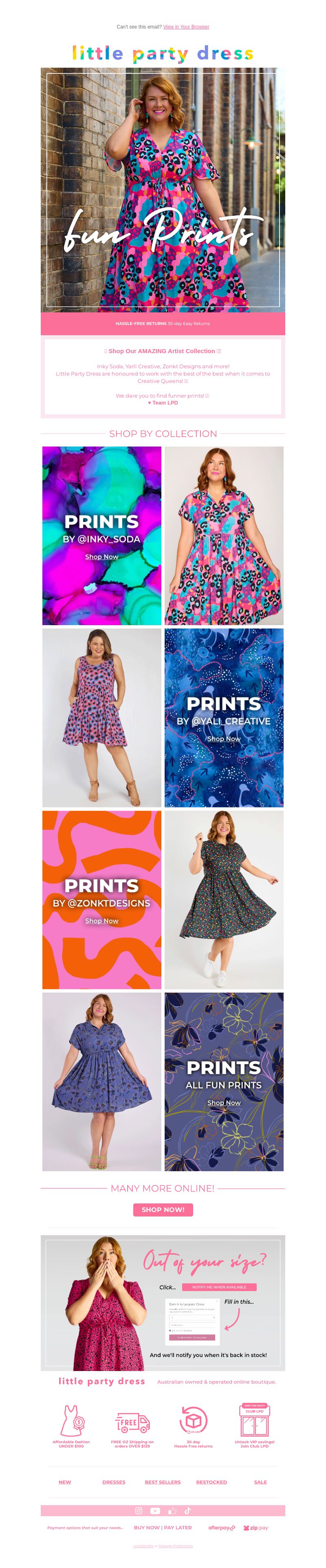Shop prints by @YALI_CREATIVE tile
Viewport: 326px width, 1568px height.
[x=224, y=718]
